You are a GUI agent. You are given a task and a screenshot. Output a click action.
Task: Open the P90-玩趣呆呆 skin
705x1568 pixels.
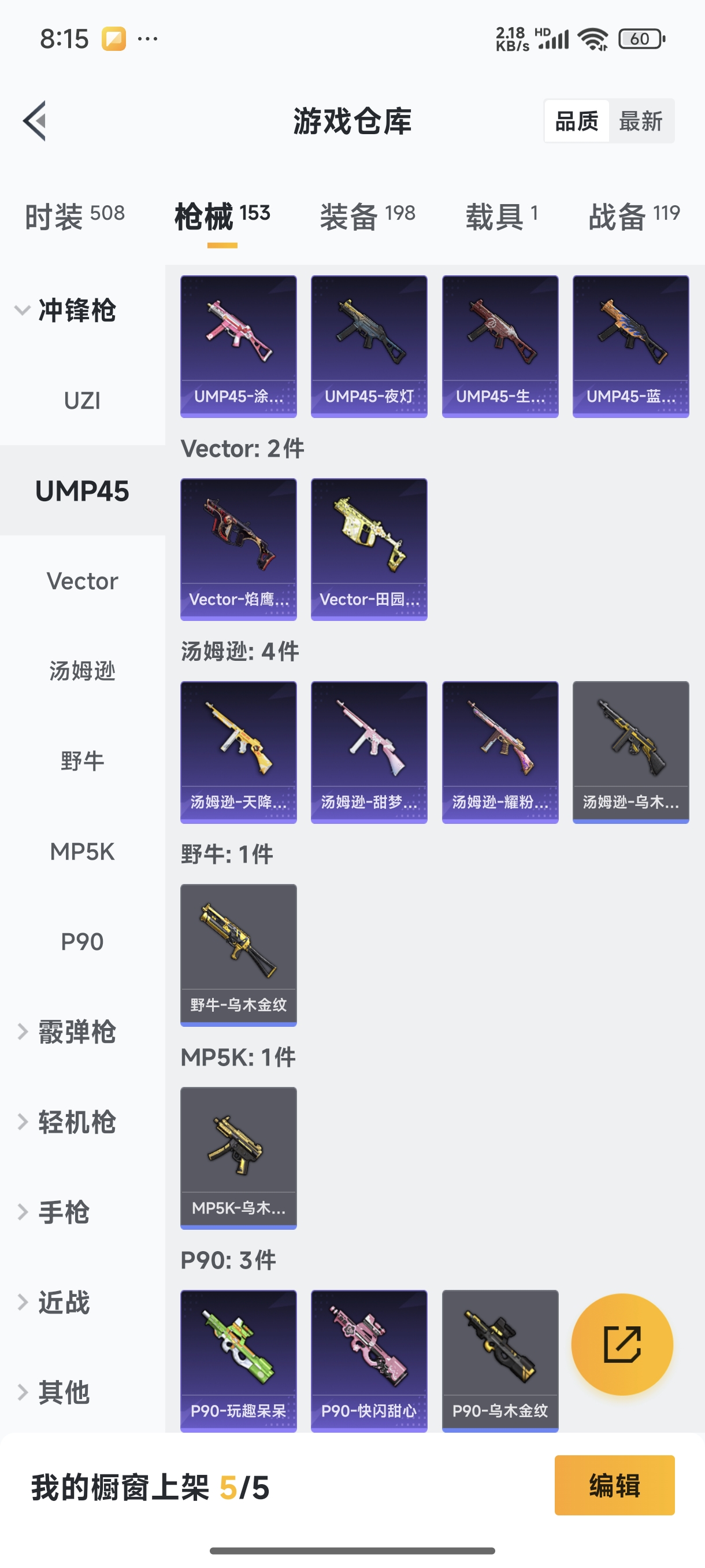(x=239, y=1360)
